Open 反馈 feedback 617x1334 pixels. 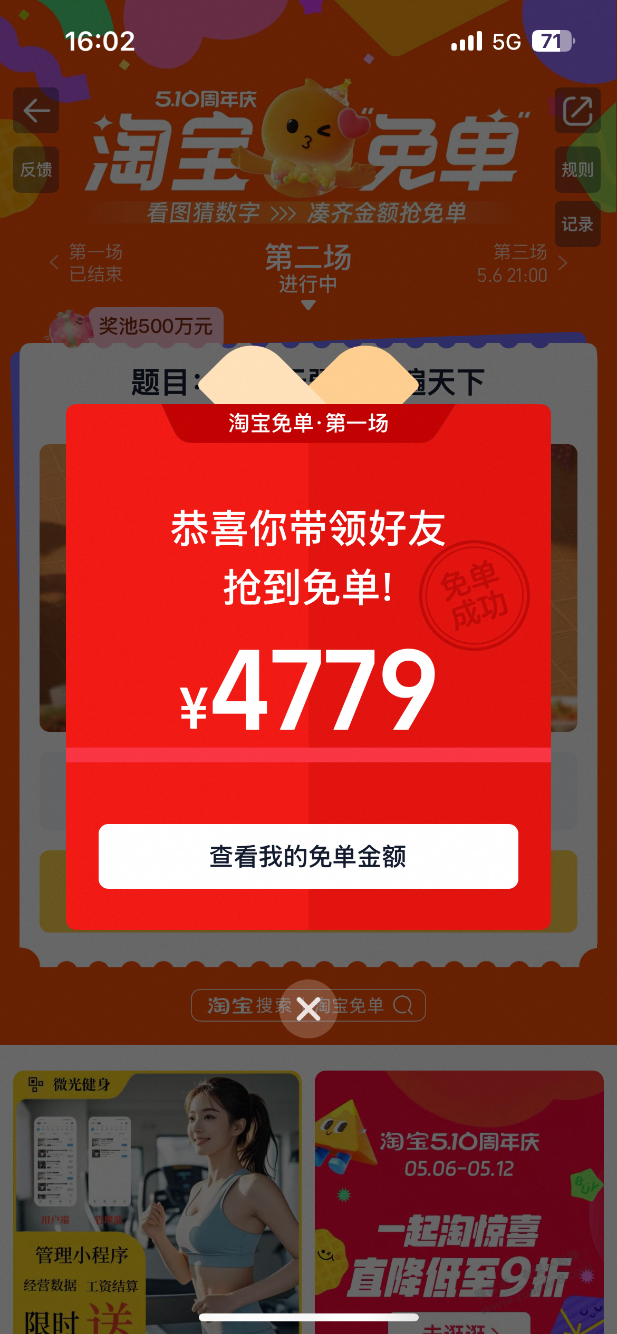coord(36,169)
